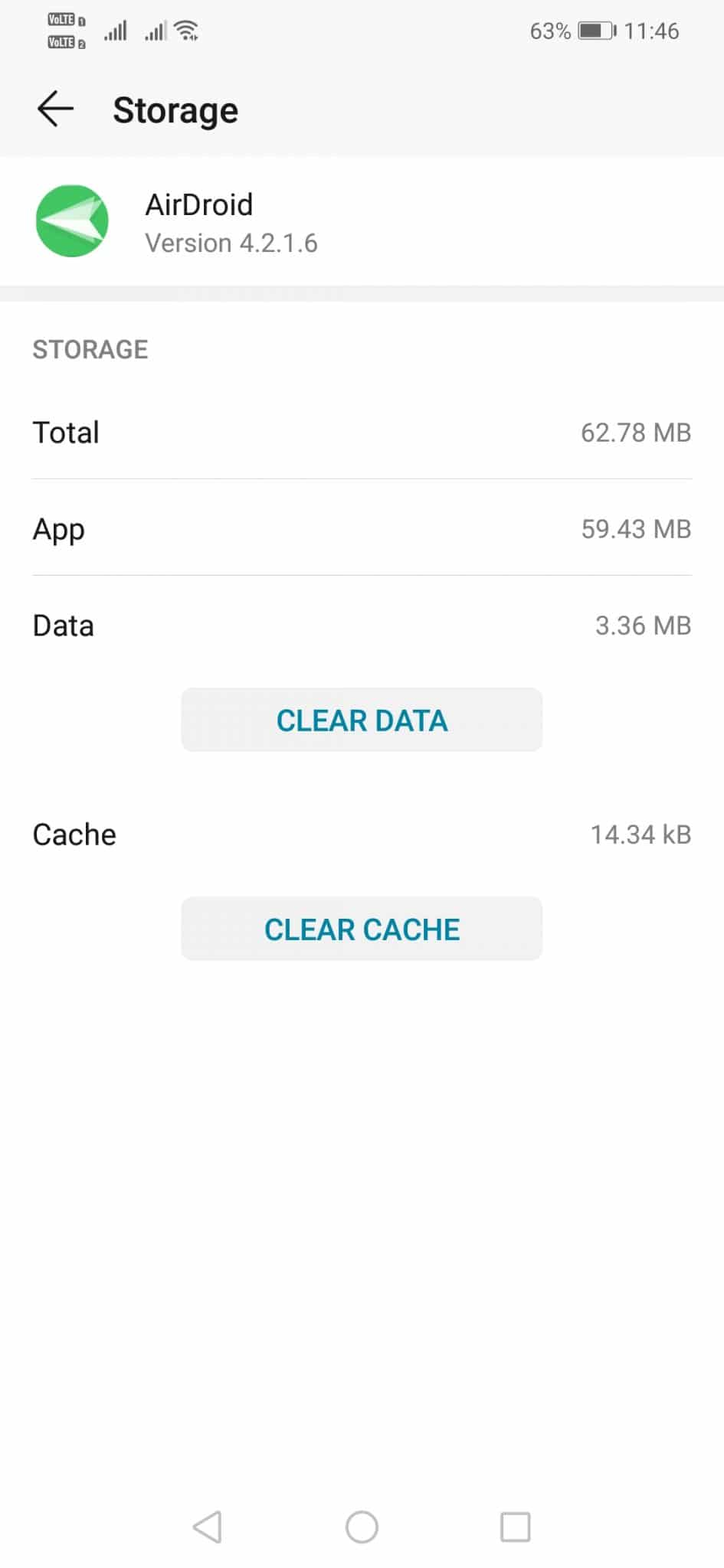Clear AirDroid's cache
Viewport: 724px width, 1568px height.
point(362,929)
